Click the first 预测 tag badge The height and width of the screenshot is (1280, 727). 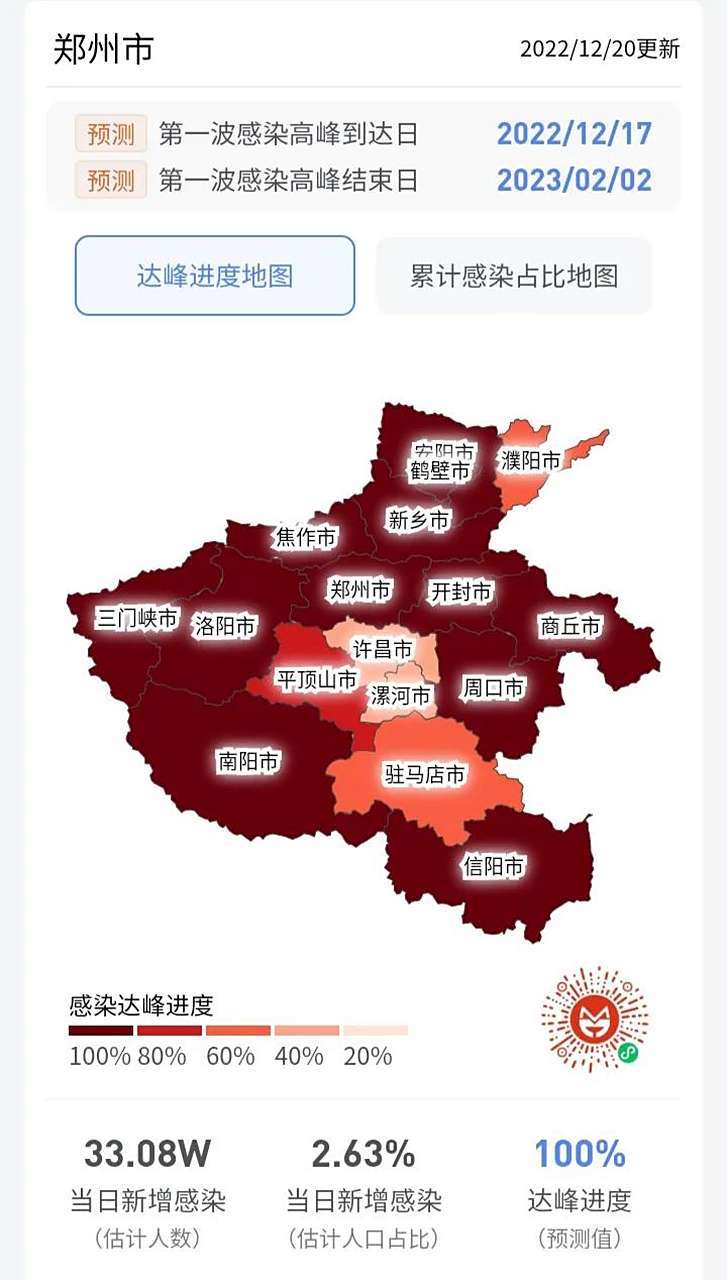[x=110, y=134]
